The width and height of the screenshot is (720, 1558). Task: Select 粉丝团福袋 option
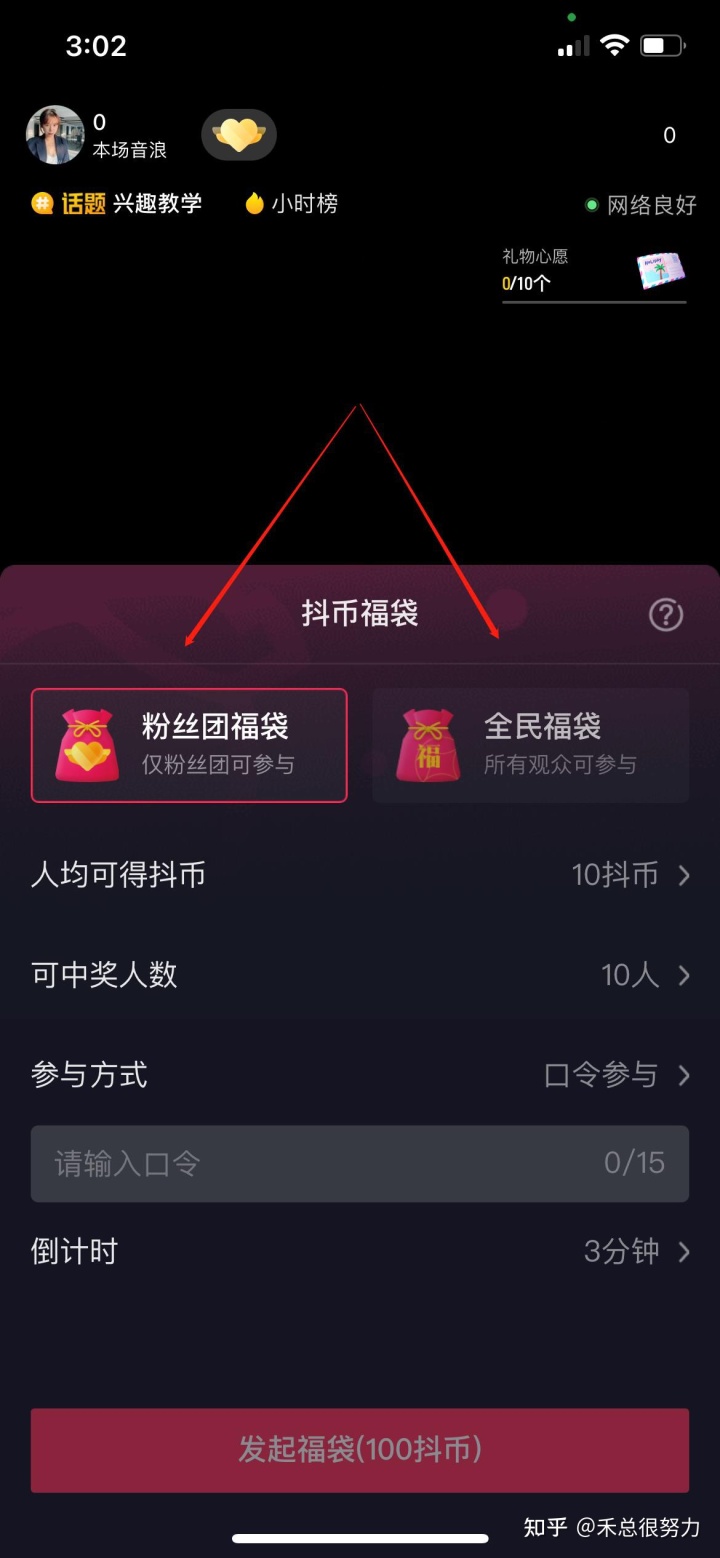coord(189,745)
